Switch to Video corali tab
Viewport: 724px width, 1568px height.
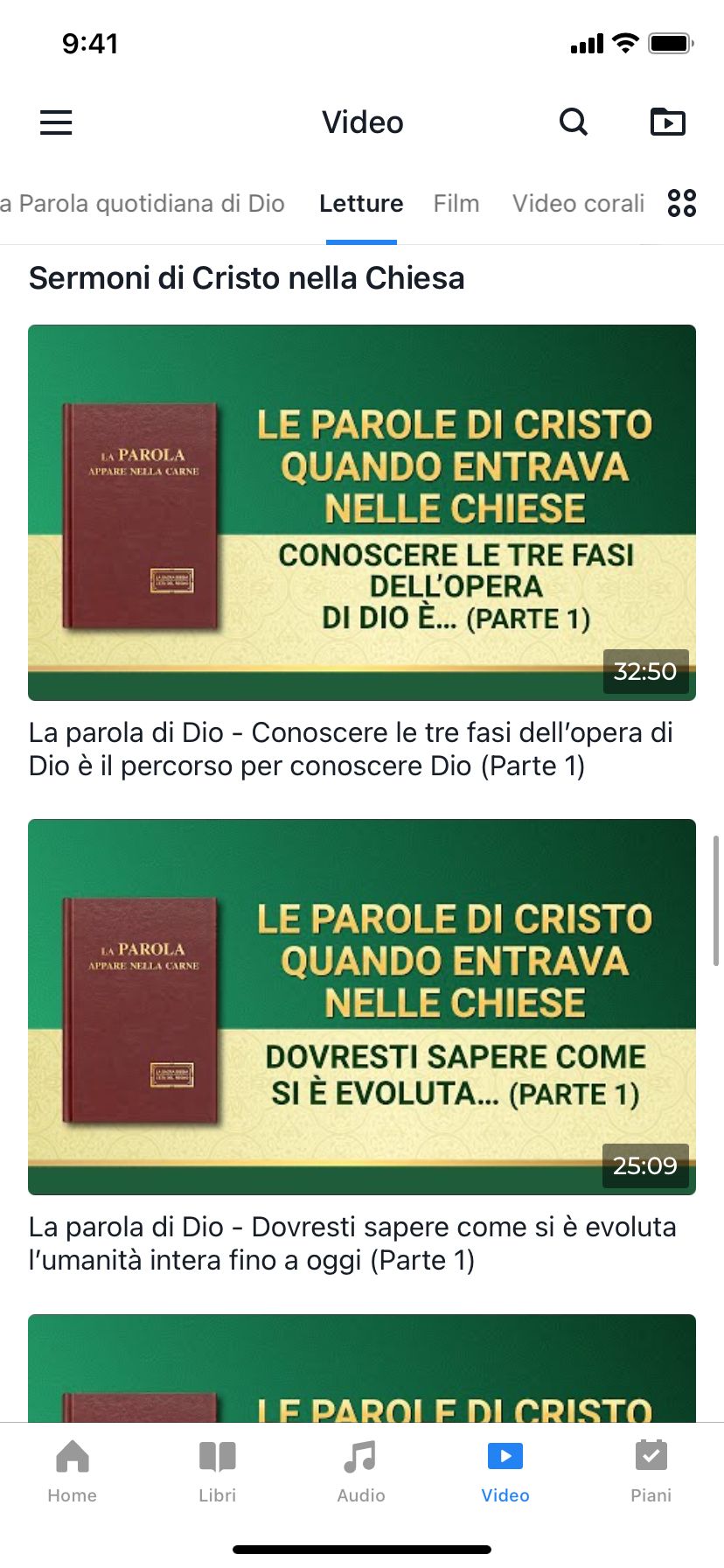point(578,204)
